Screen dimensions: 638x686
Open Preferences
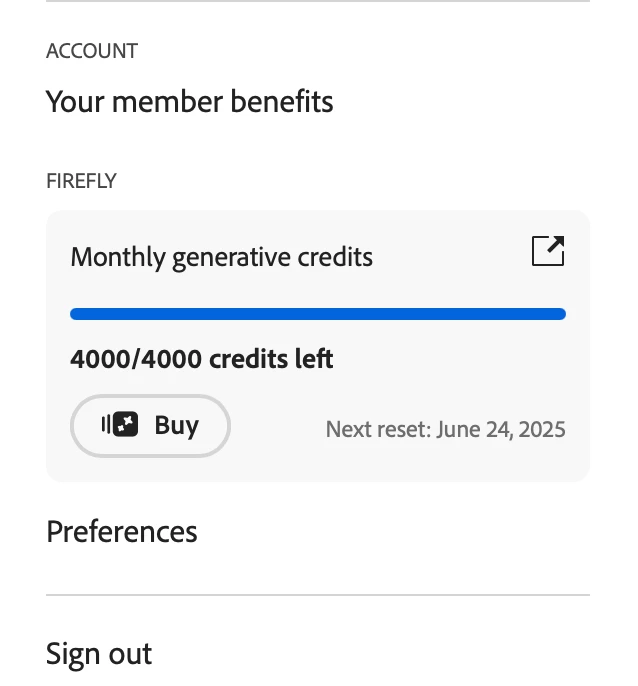[122, 532]
